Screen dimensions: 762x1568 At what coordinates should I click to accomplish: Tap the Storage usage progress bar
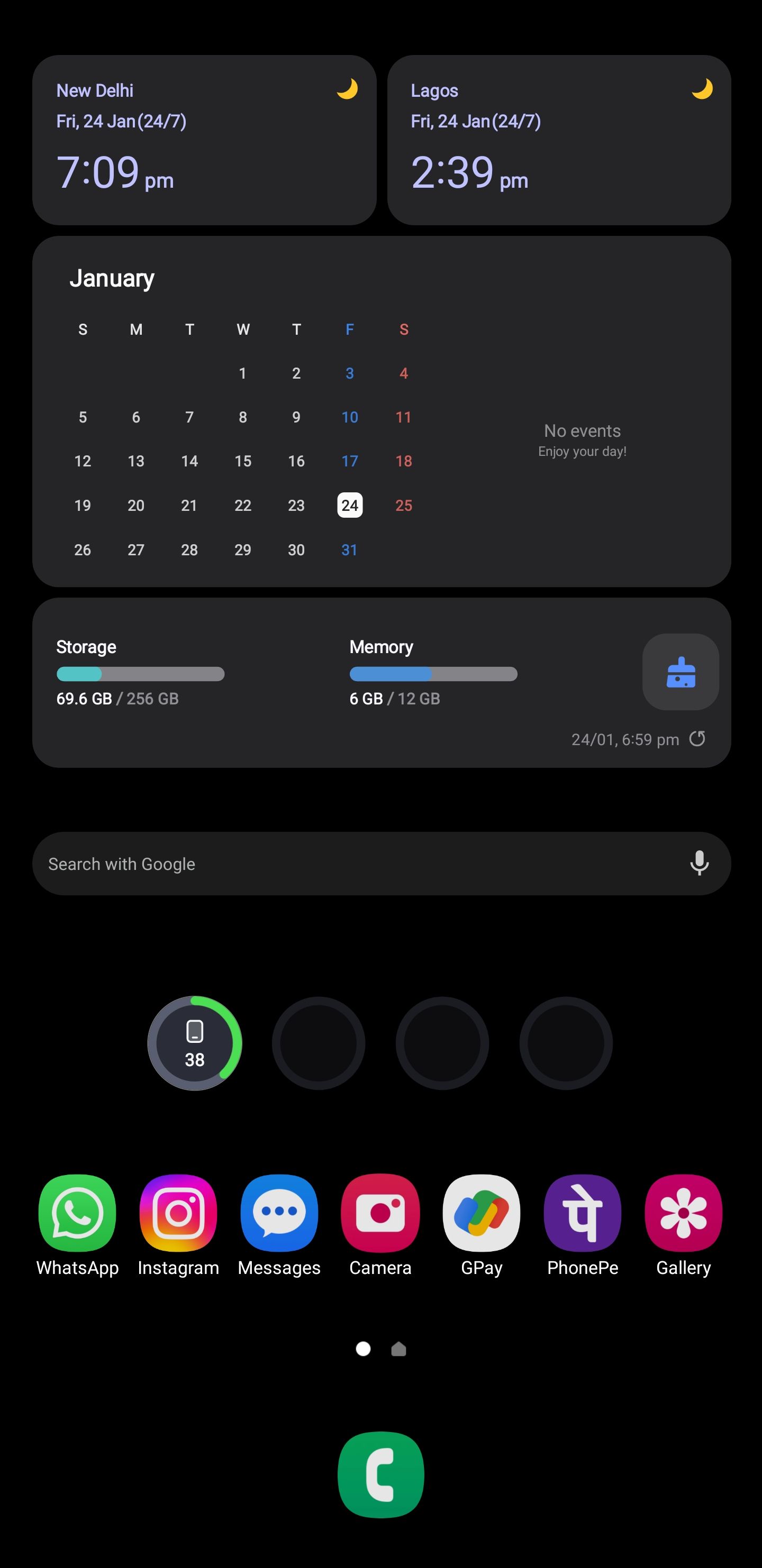pos(140,674)
